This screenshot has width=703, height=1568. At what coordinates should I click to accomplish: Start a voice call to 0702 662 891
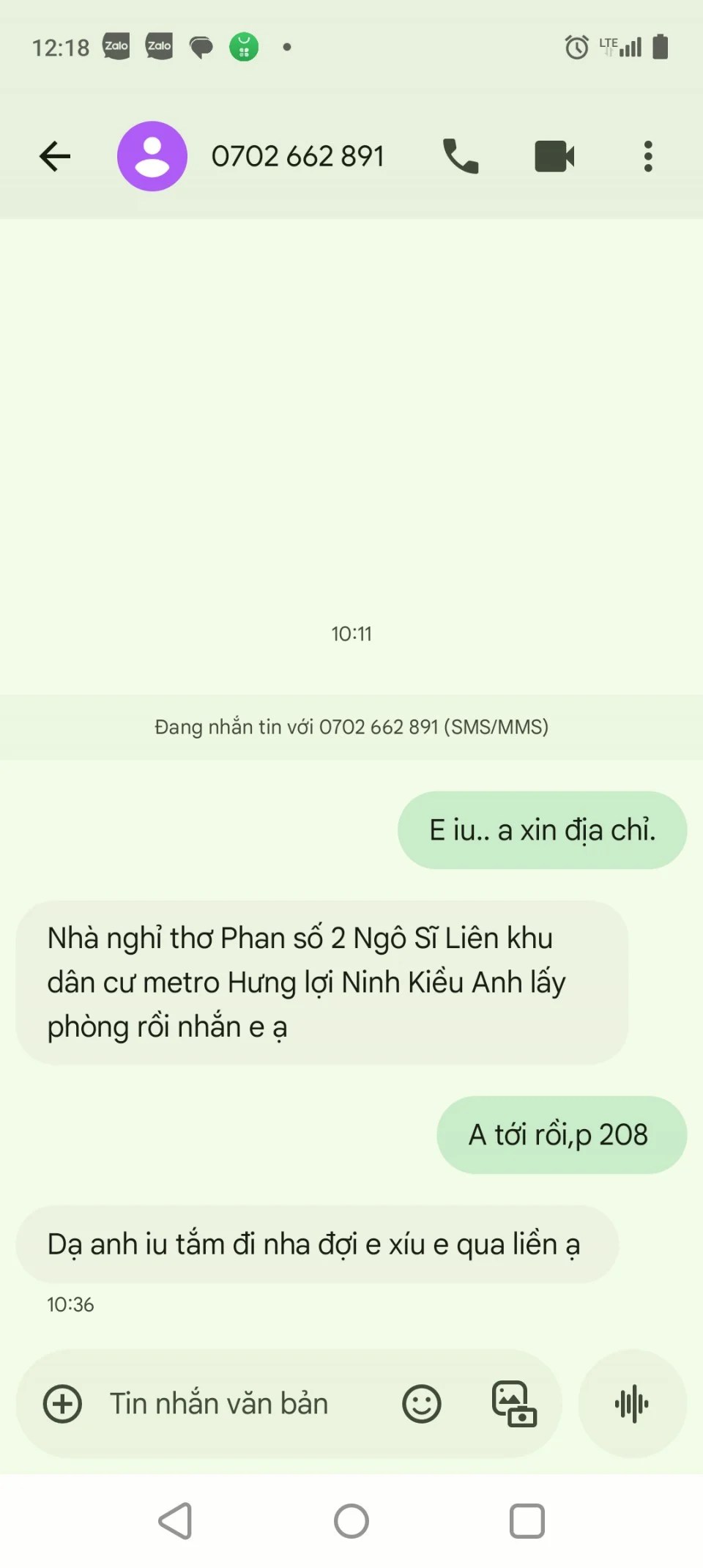461,156
